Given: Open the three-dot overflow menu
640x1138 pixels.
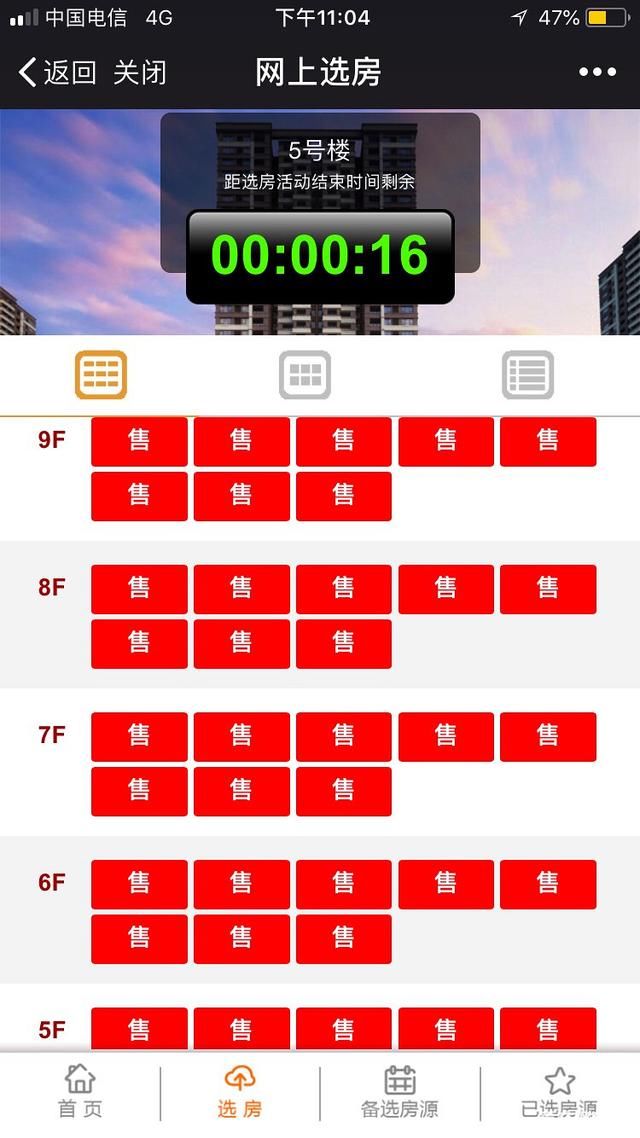Looking at the screenshot, I should pos(597,72).
